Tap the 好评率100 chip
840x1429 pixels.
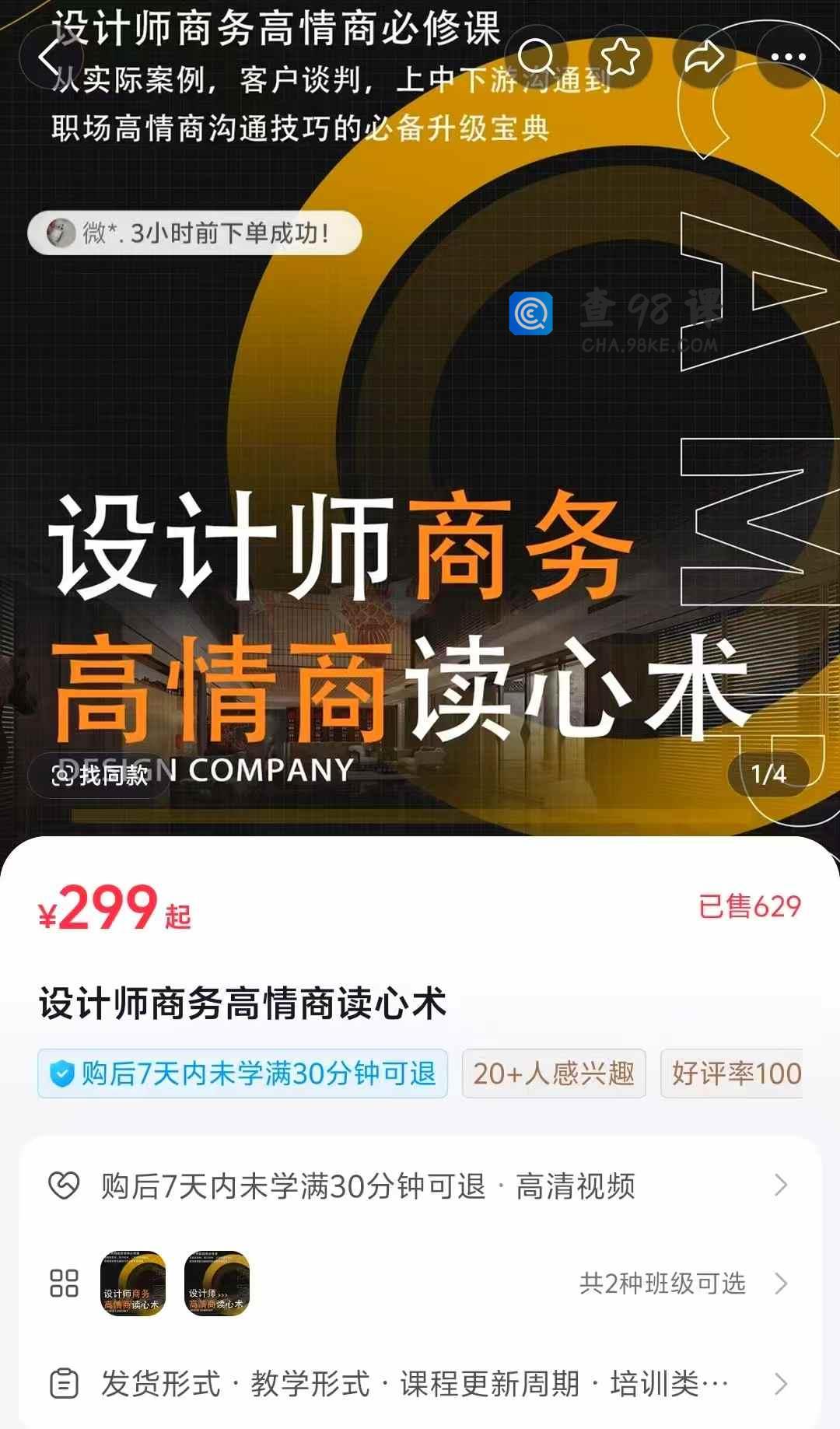[734, 1074]
